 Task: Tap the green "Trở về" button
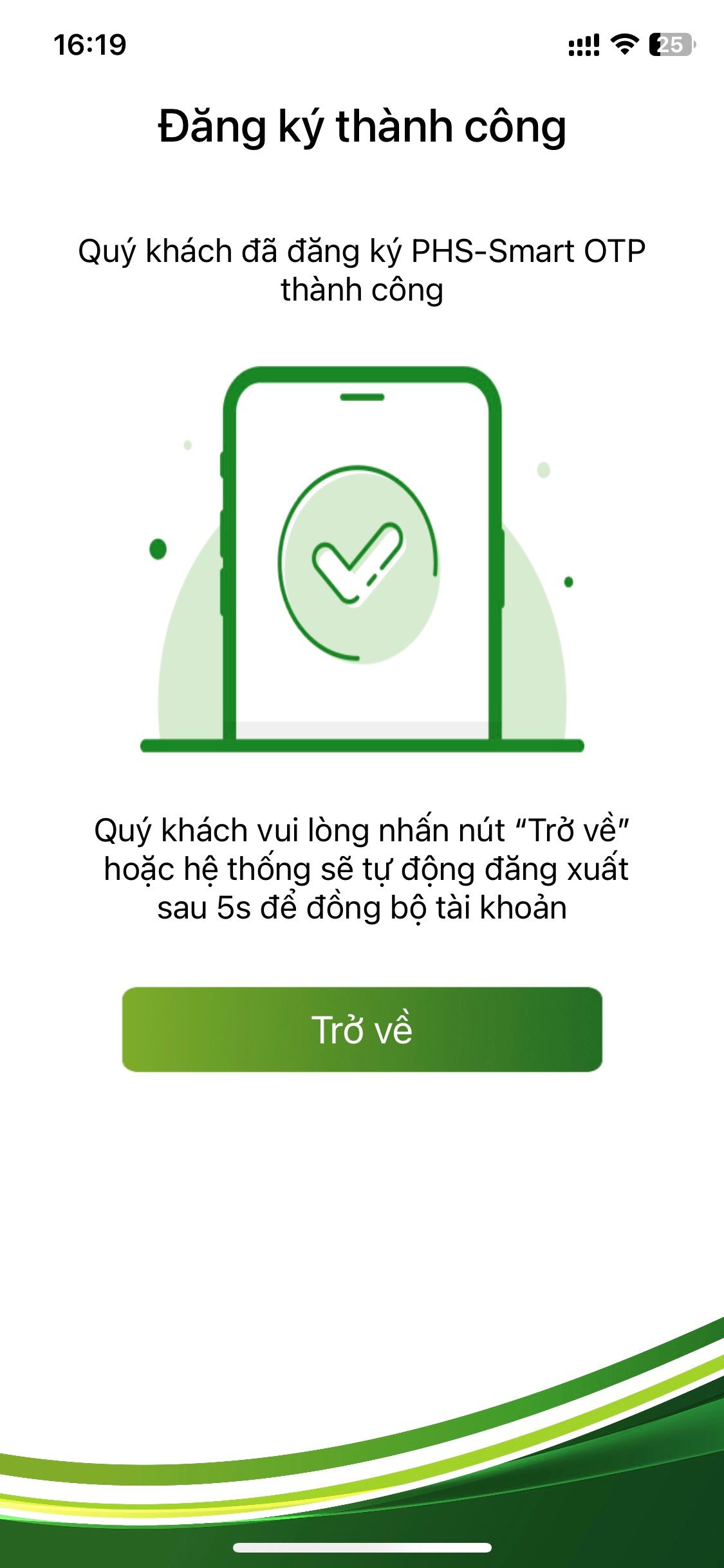point(362,1029)
